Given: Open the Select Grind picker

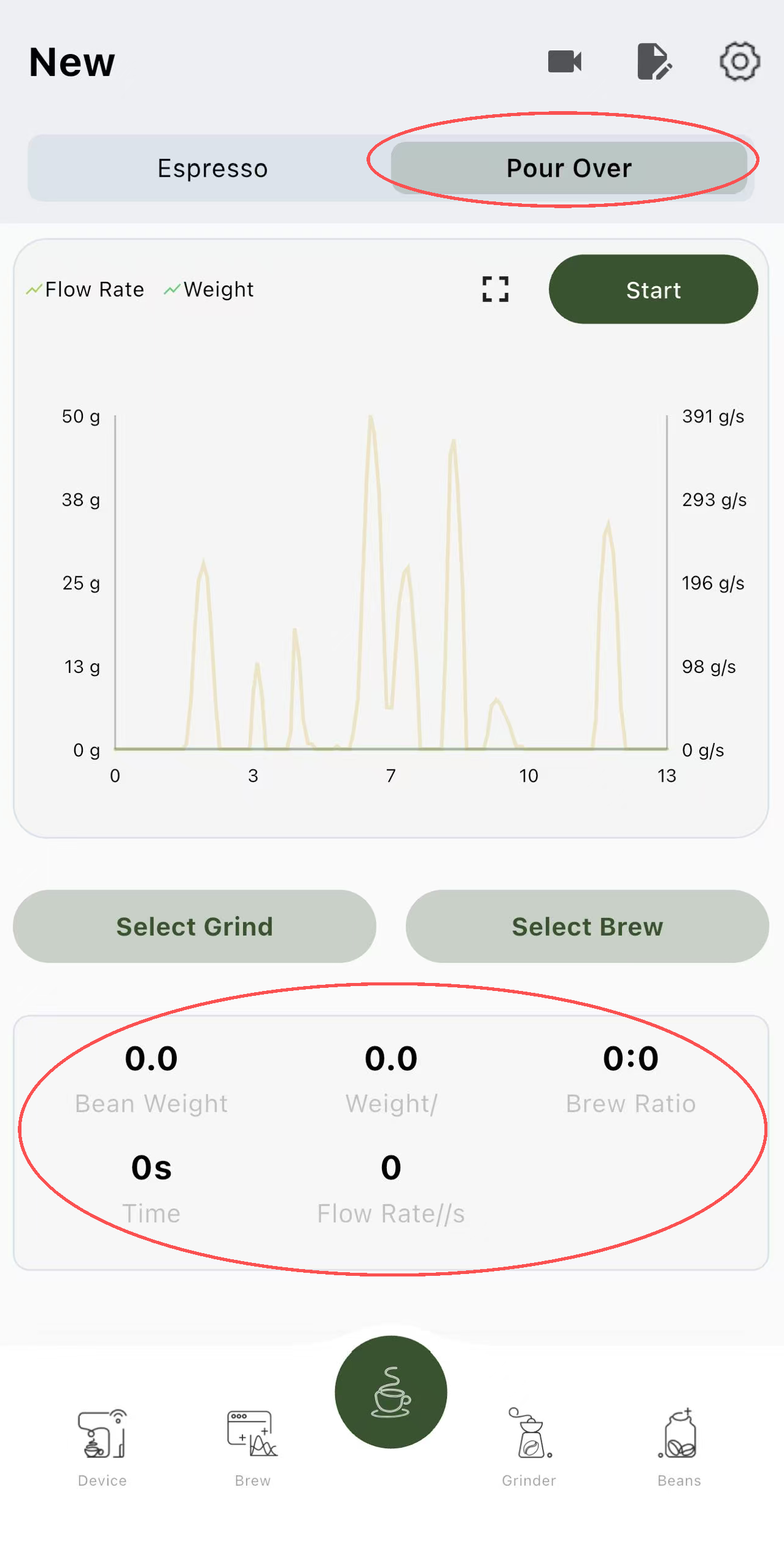Looking at the screenshot, I should [x=195, y=926].
